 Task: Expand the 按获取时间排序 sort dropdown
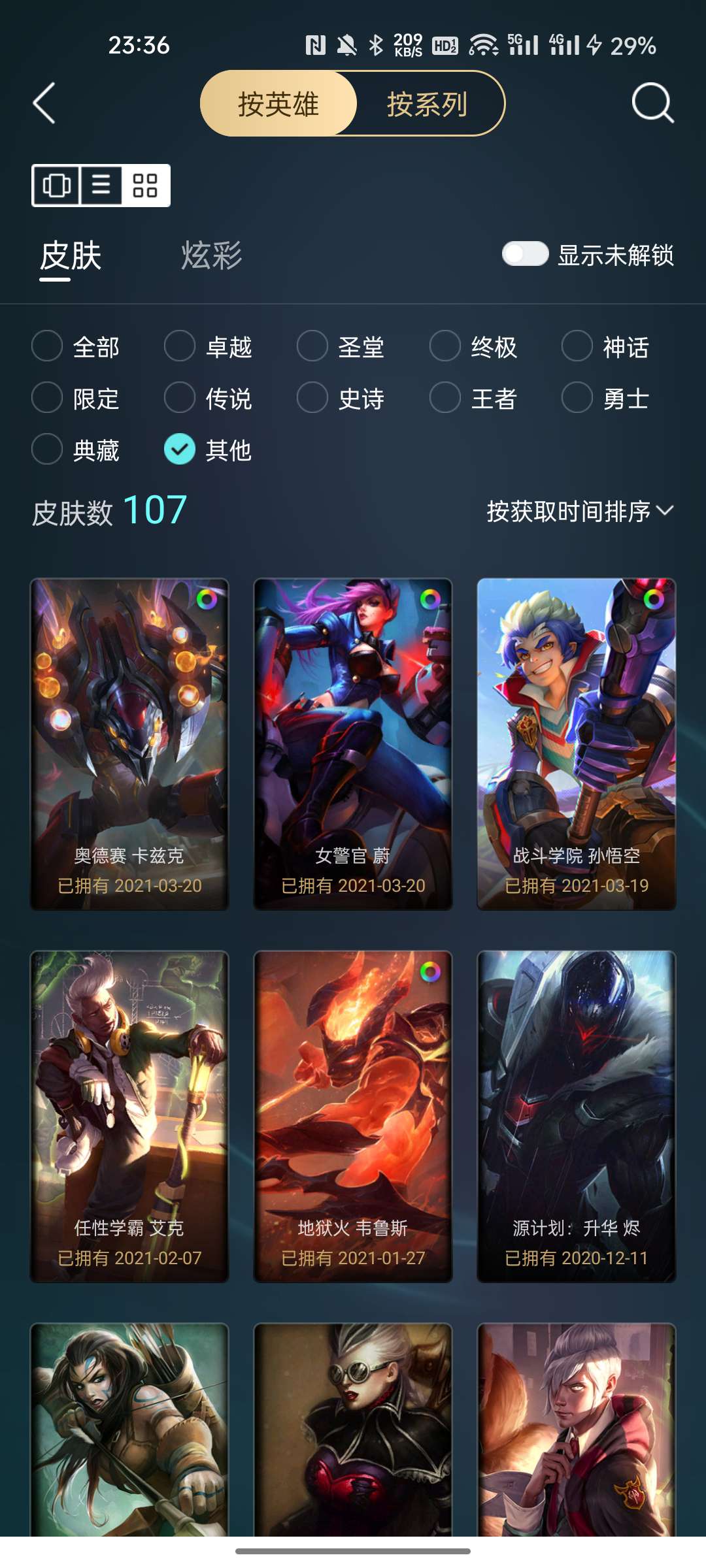pos(580,511)
